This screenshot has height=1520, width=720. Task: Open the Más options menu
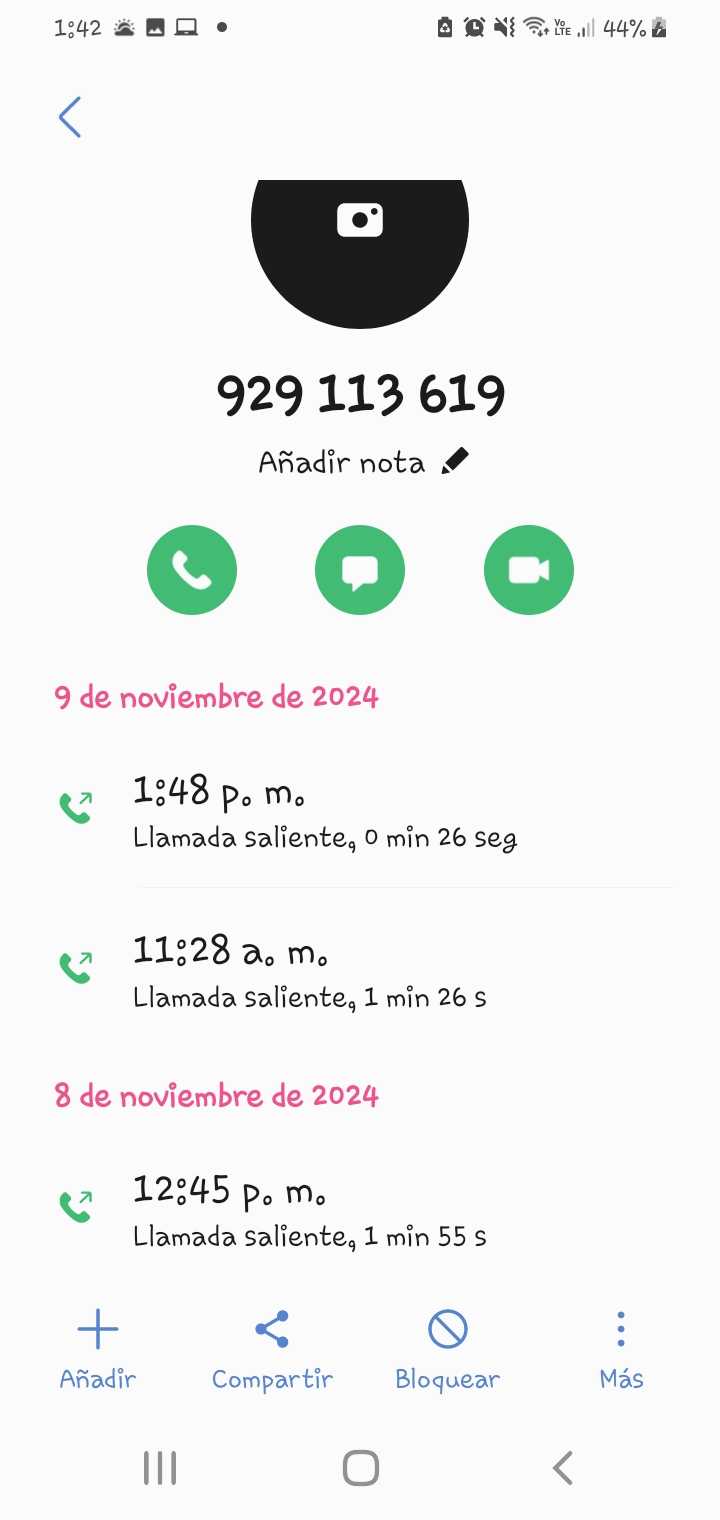point(621,1350)
